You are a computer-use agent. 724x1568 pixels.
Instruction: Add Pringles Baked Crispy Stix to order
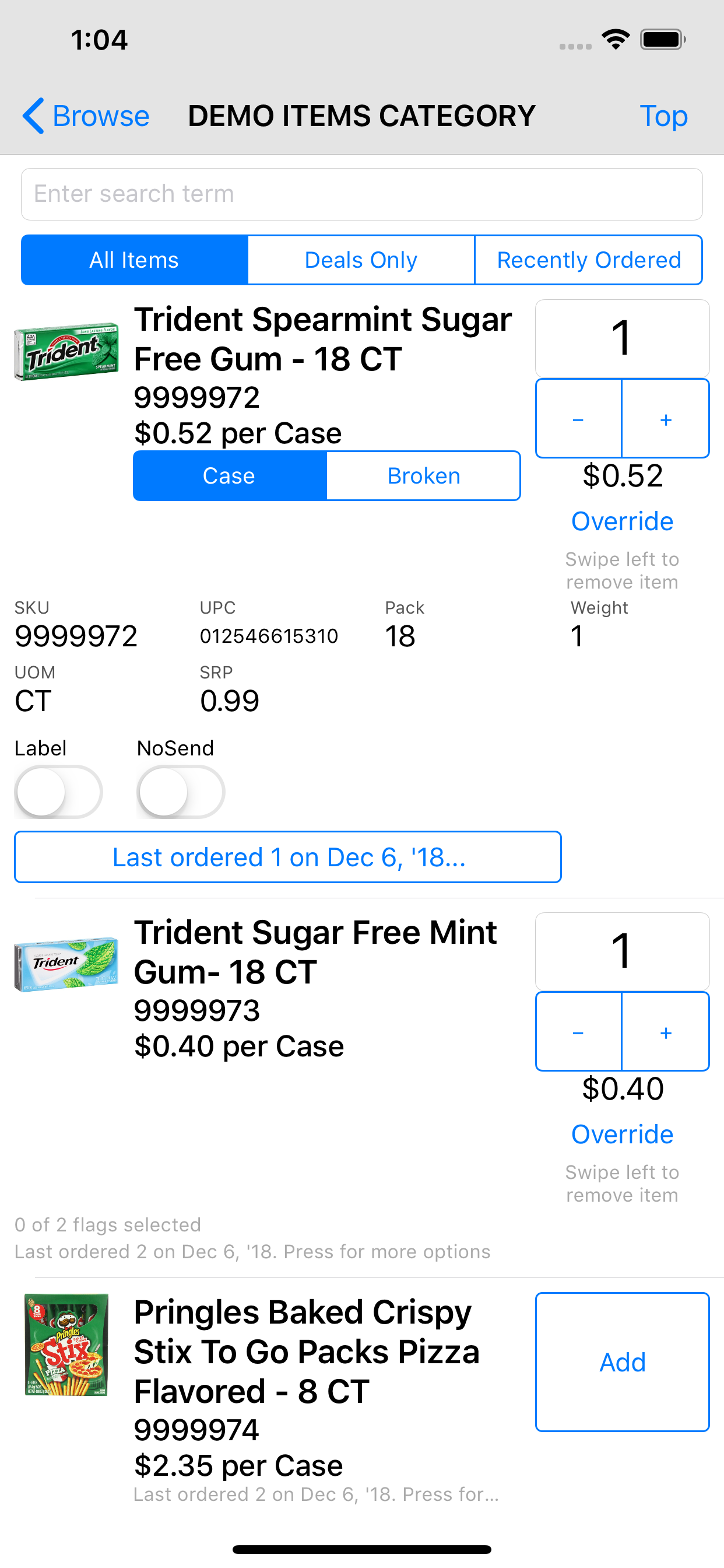pos(622,1362)
